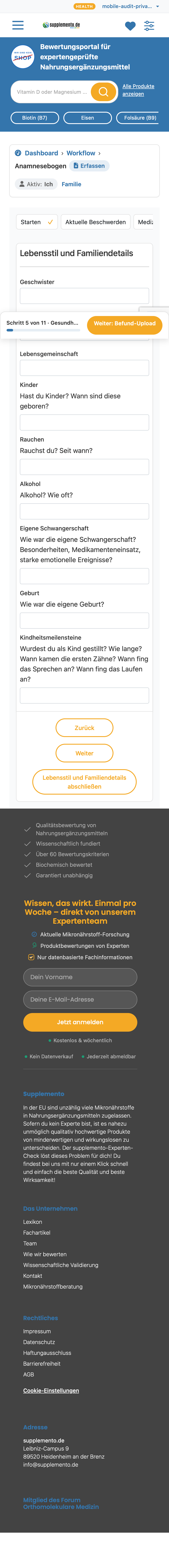
Task: Tap Jetzt anmelden newsletter button
Action: [x=80, y=1022]
